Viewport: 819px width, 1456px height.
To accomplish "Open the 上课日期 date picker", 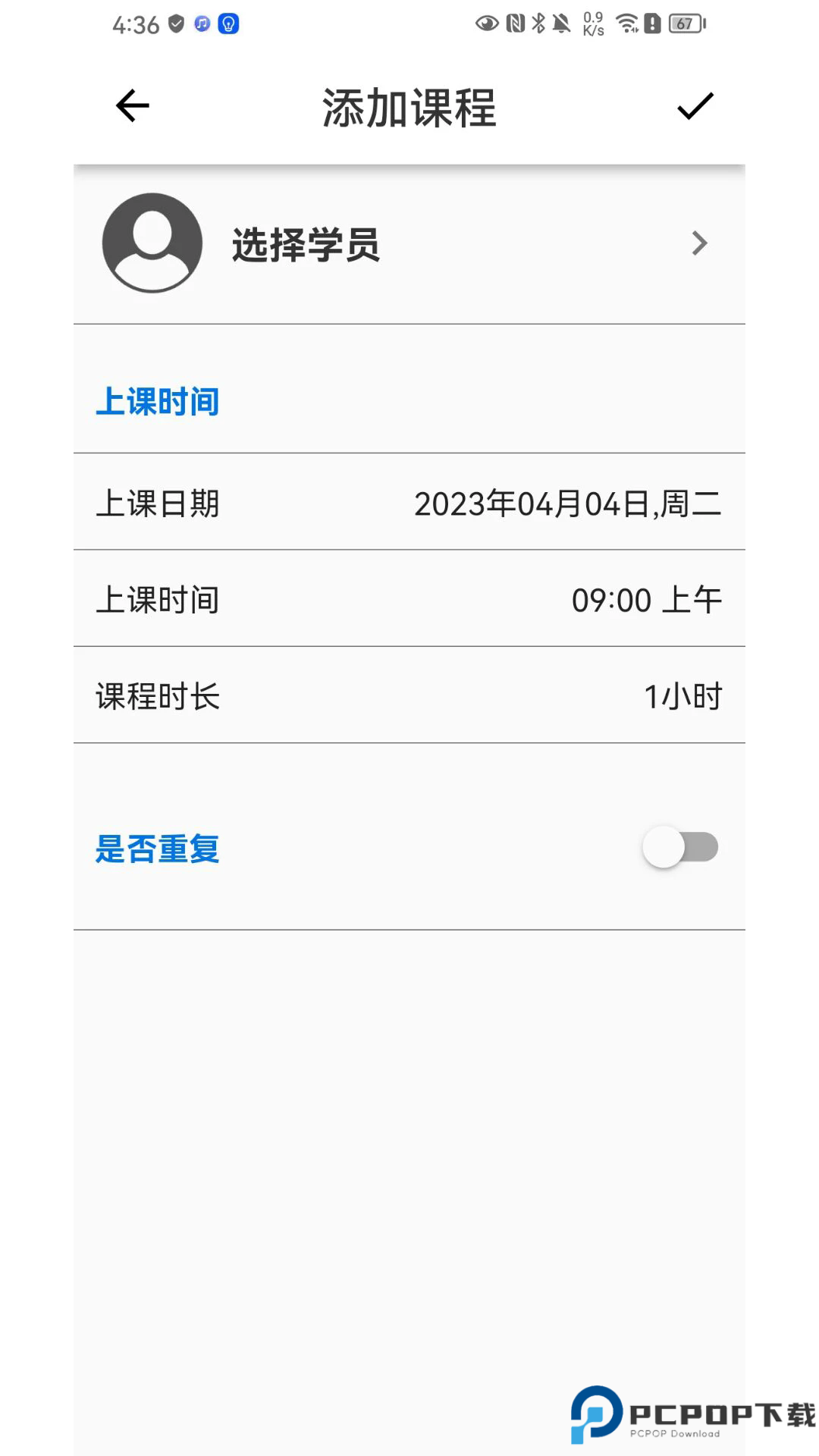I will tap(409, 504).
